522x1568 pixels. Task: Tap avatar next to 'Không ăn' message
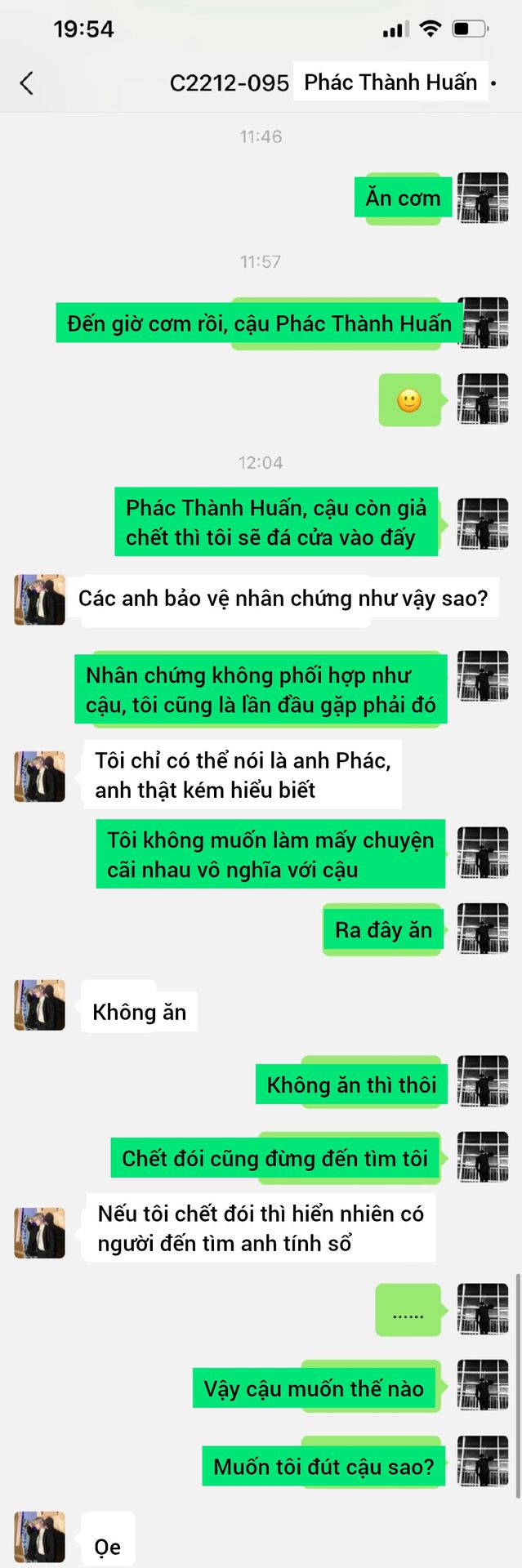point(39,1004)
